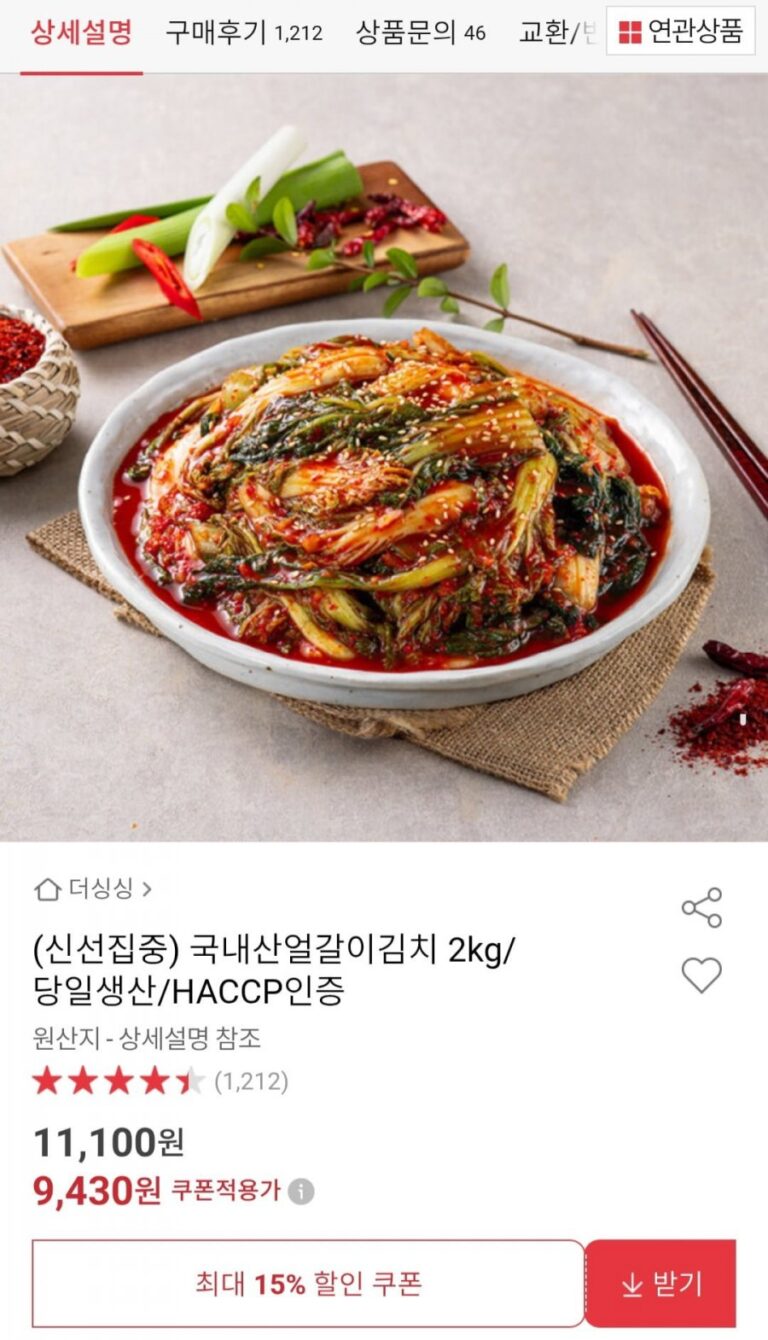768x1340 pixels.
Task: Switch to the 상세설명 tab
Action: 81,33
